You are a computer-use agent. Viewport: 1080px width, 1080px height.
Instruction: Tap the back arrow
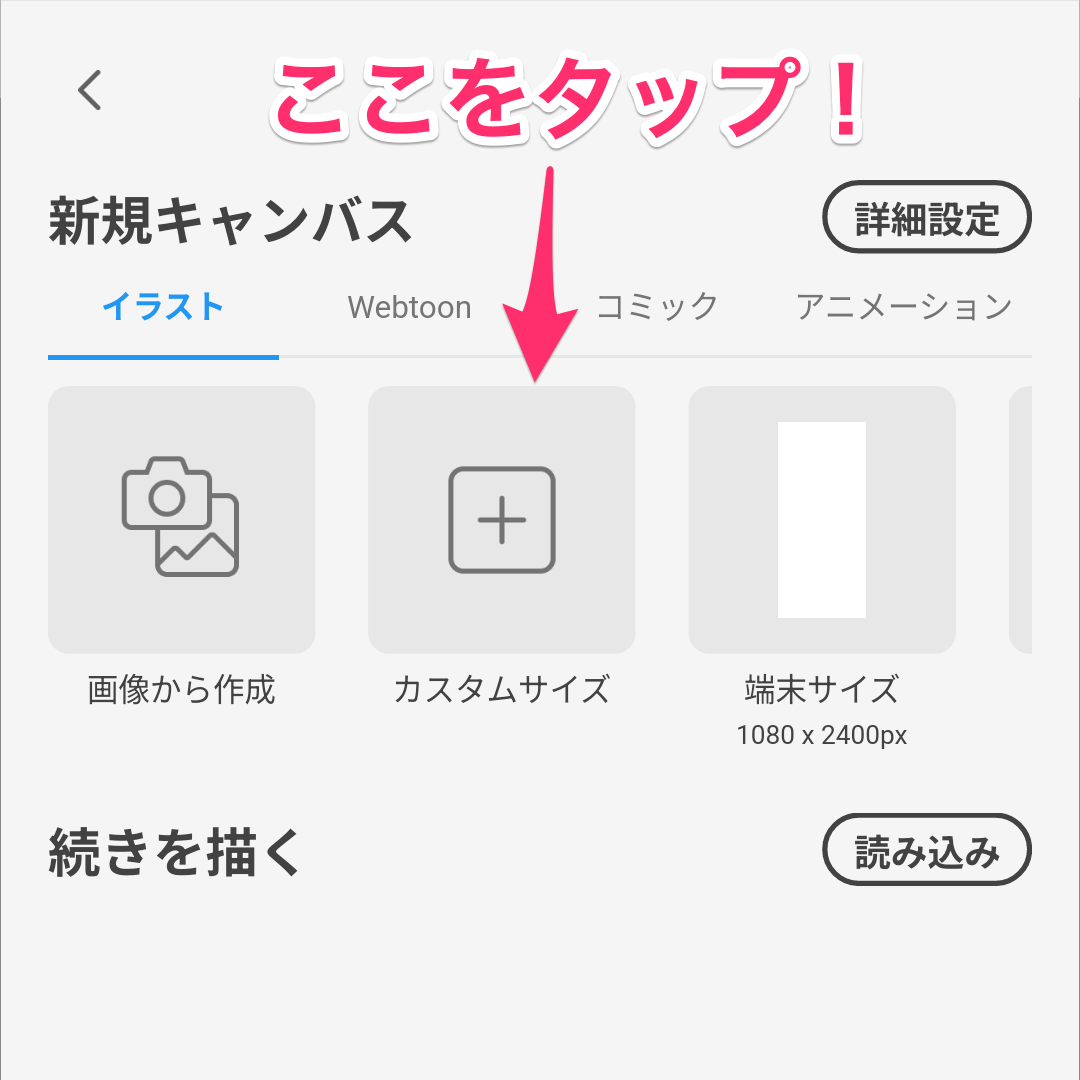[x=90, y=90]
